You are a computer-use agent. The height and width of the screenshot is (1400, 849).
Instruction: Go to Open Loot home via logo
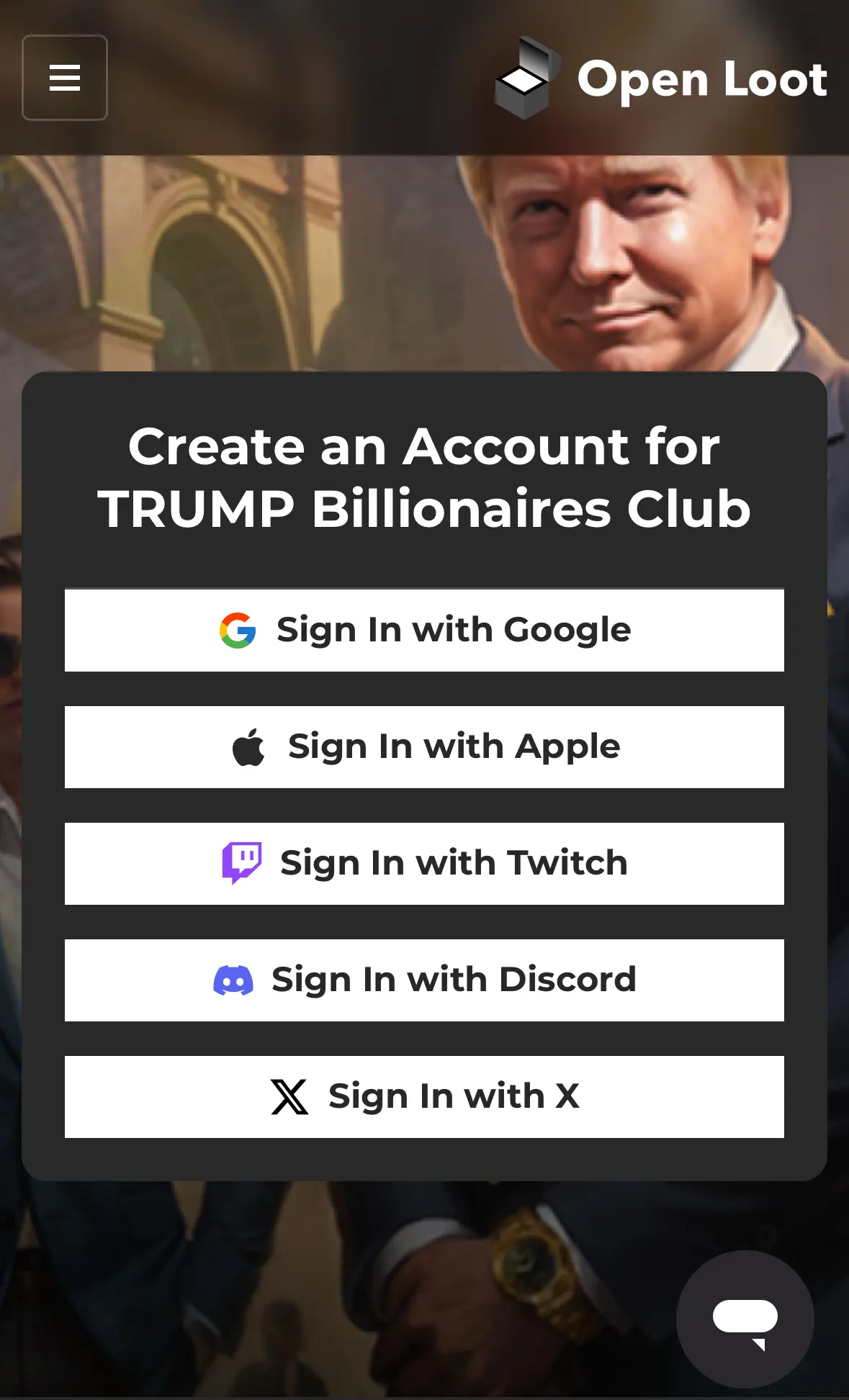(661, 78)
